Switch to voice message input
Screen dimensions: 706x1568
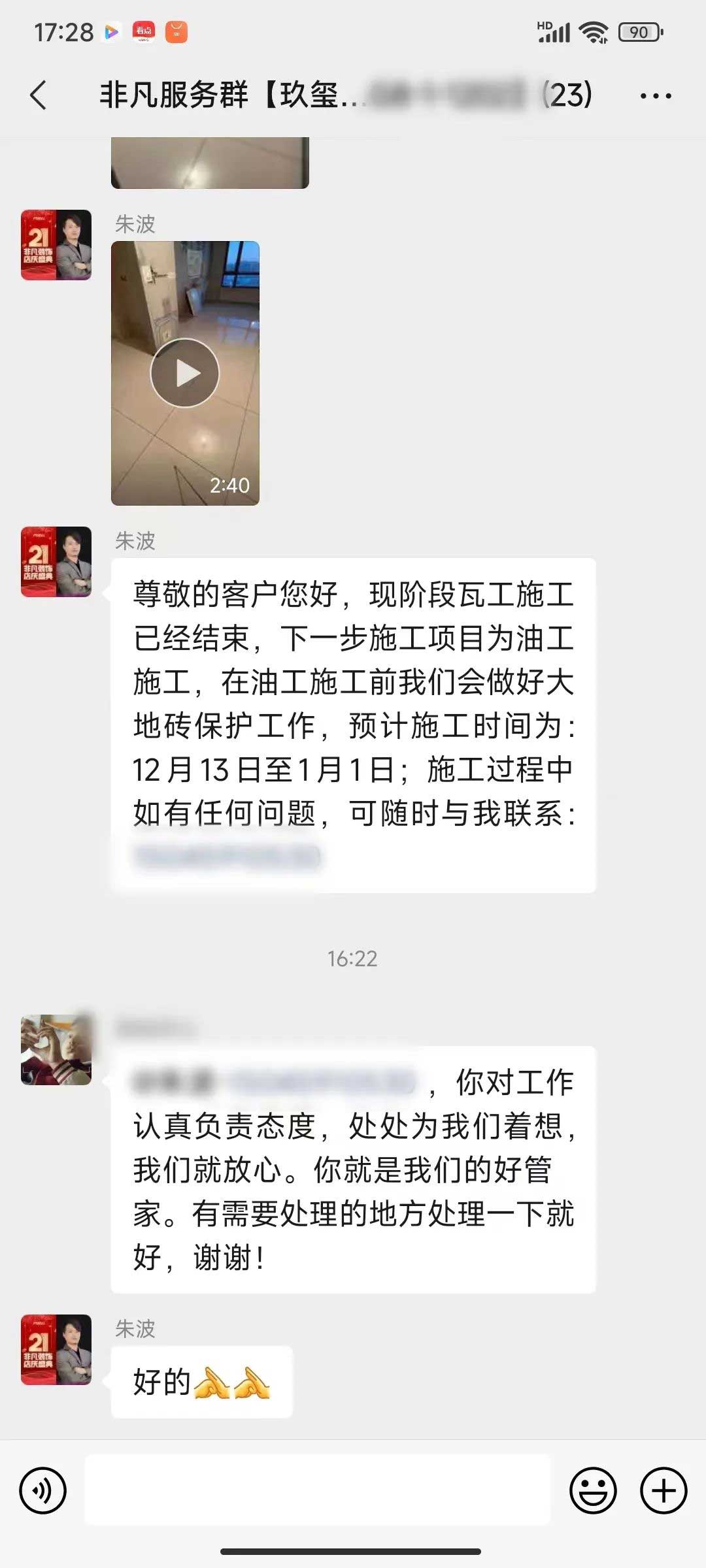tap(43, 1491)
